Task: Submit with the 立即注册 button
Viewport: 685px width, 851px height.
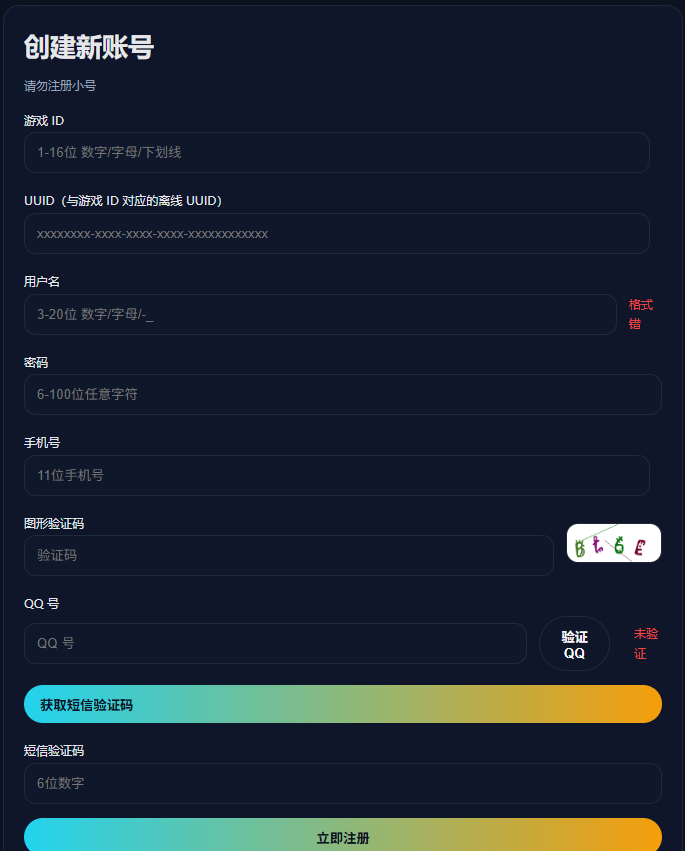Action: click(x=342, y=836)
